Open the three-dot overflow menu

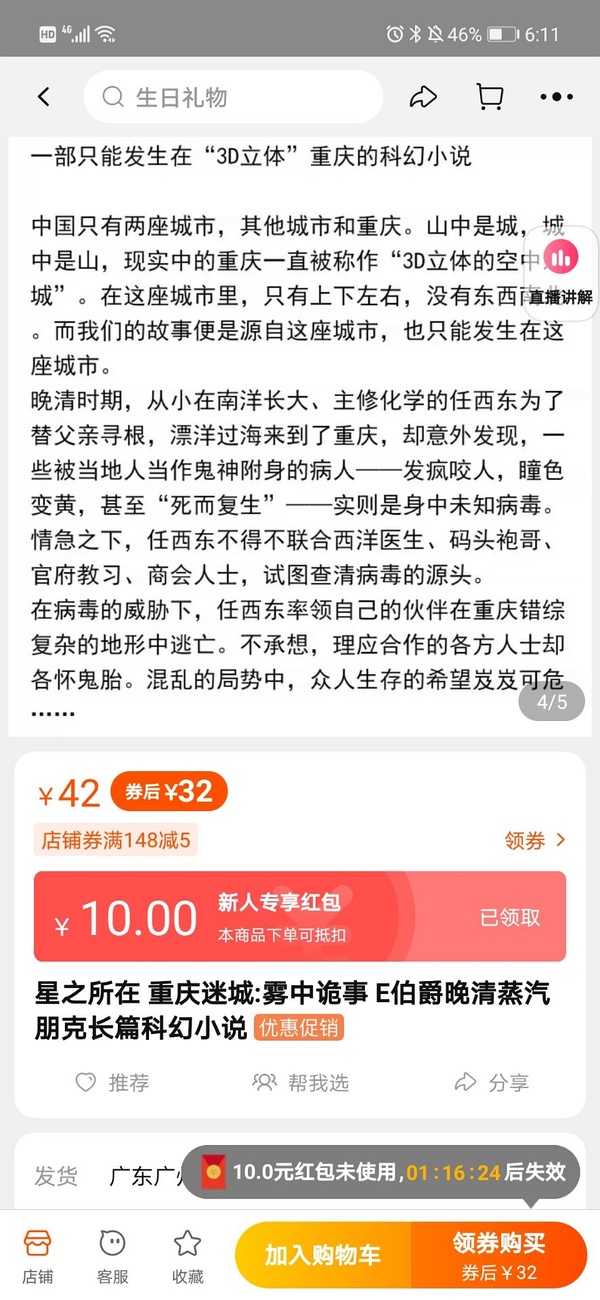click(x=556, y=97)
